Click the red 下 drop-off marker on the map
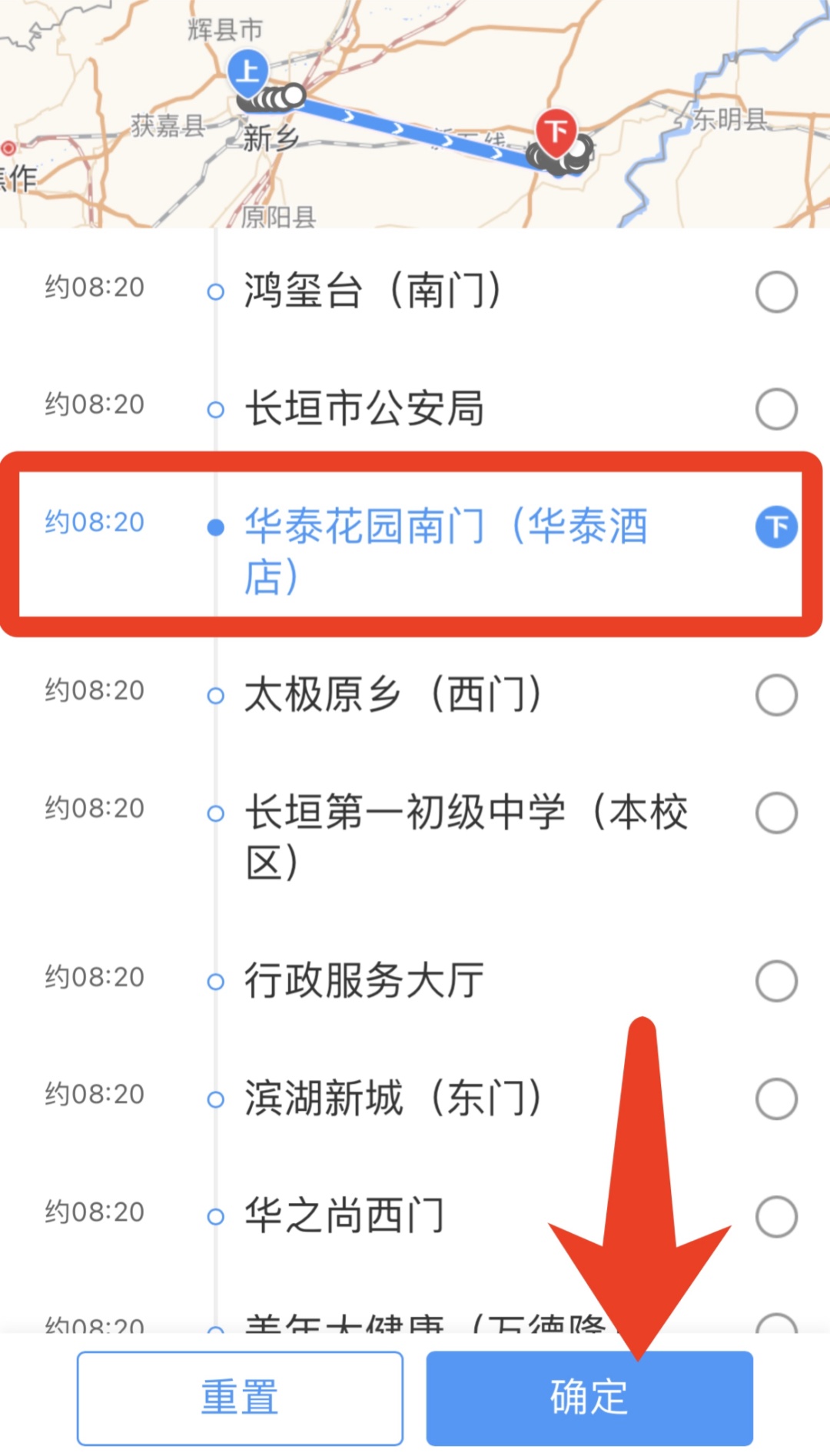This screenshot has width=830, height=1456. 556,132
